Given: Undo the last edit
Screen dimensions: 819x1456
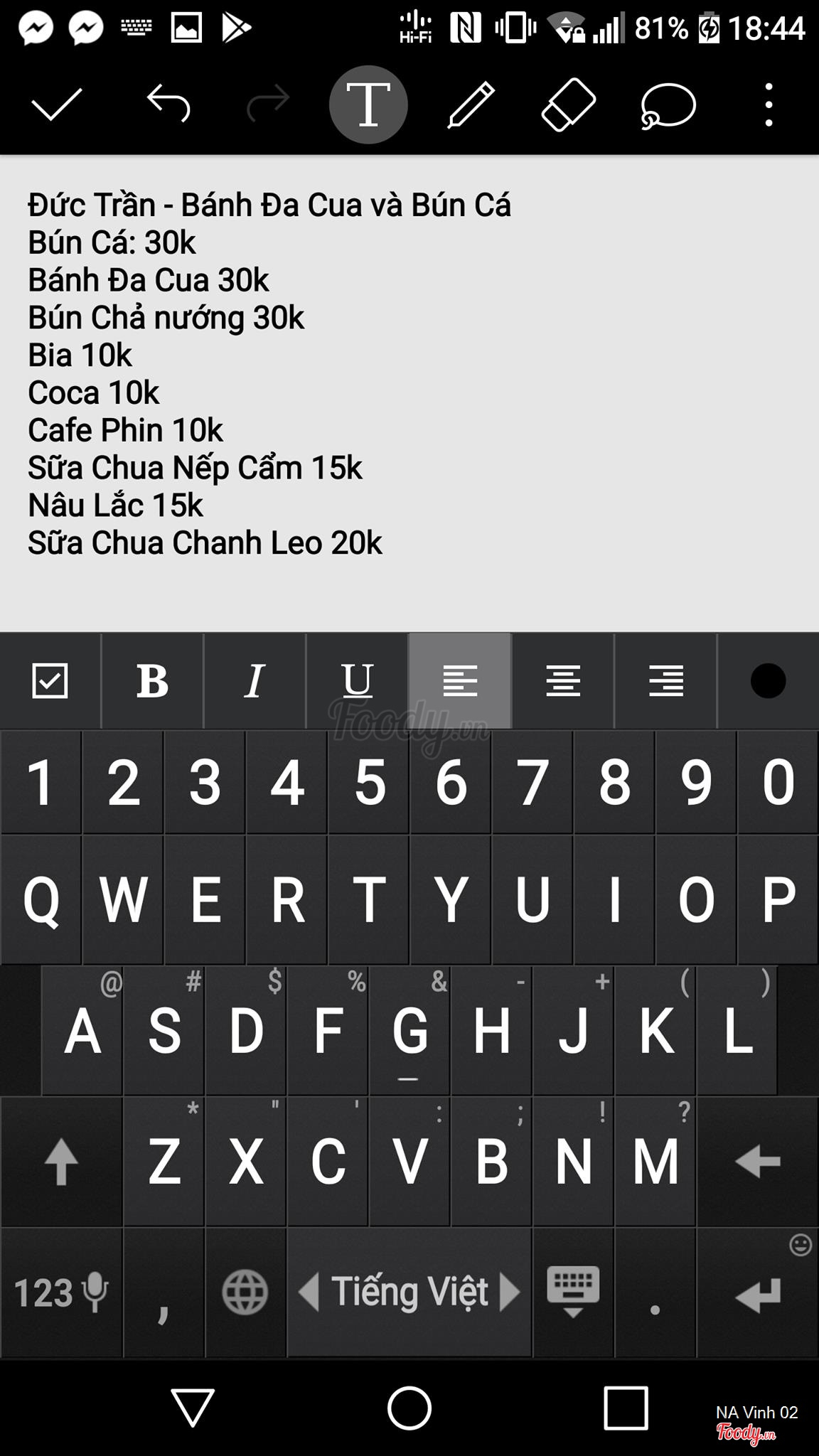Looking at the screenshot, I should (x=169, y=105).
